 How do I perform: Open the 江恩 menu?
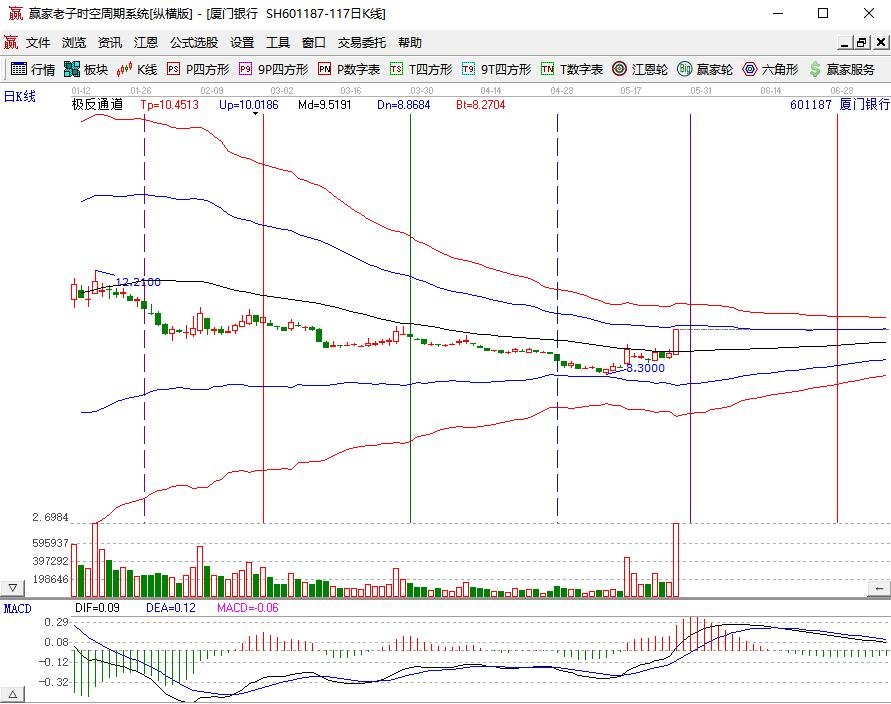pos(146,43)
